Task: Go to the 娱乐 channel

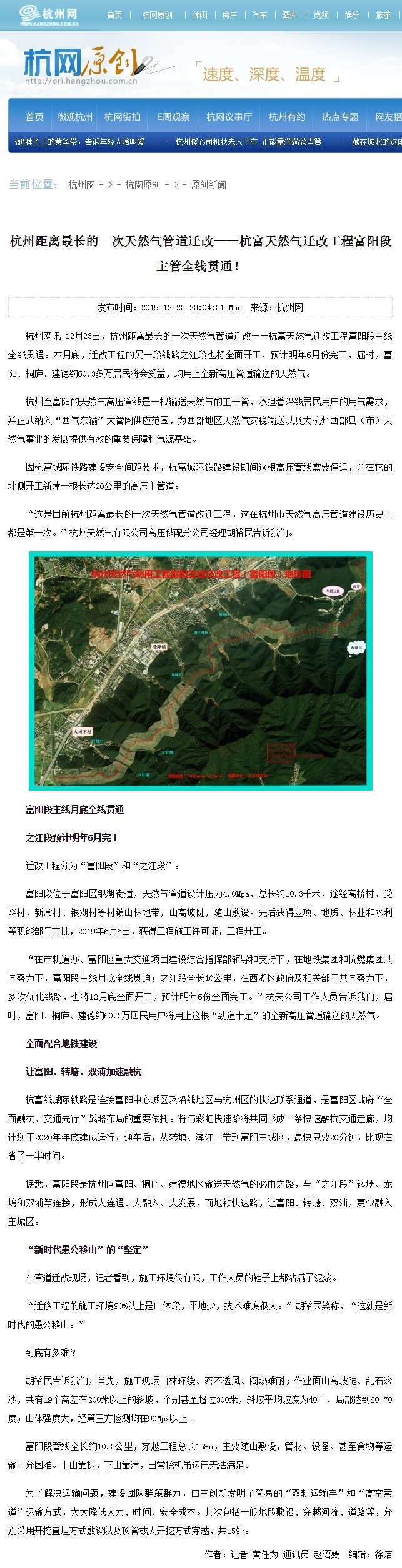Action: (x=352, y=15)
